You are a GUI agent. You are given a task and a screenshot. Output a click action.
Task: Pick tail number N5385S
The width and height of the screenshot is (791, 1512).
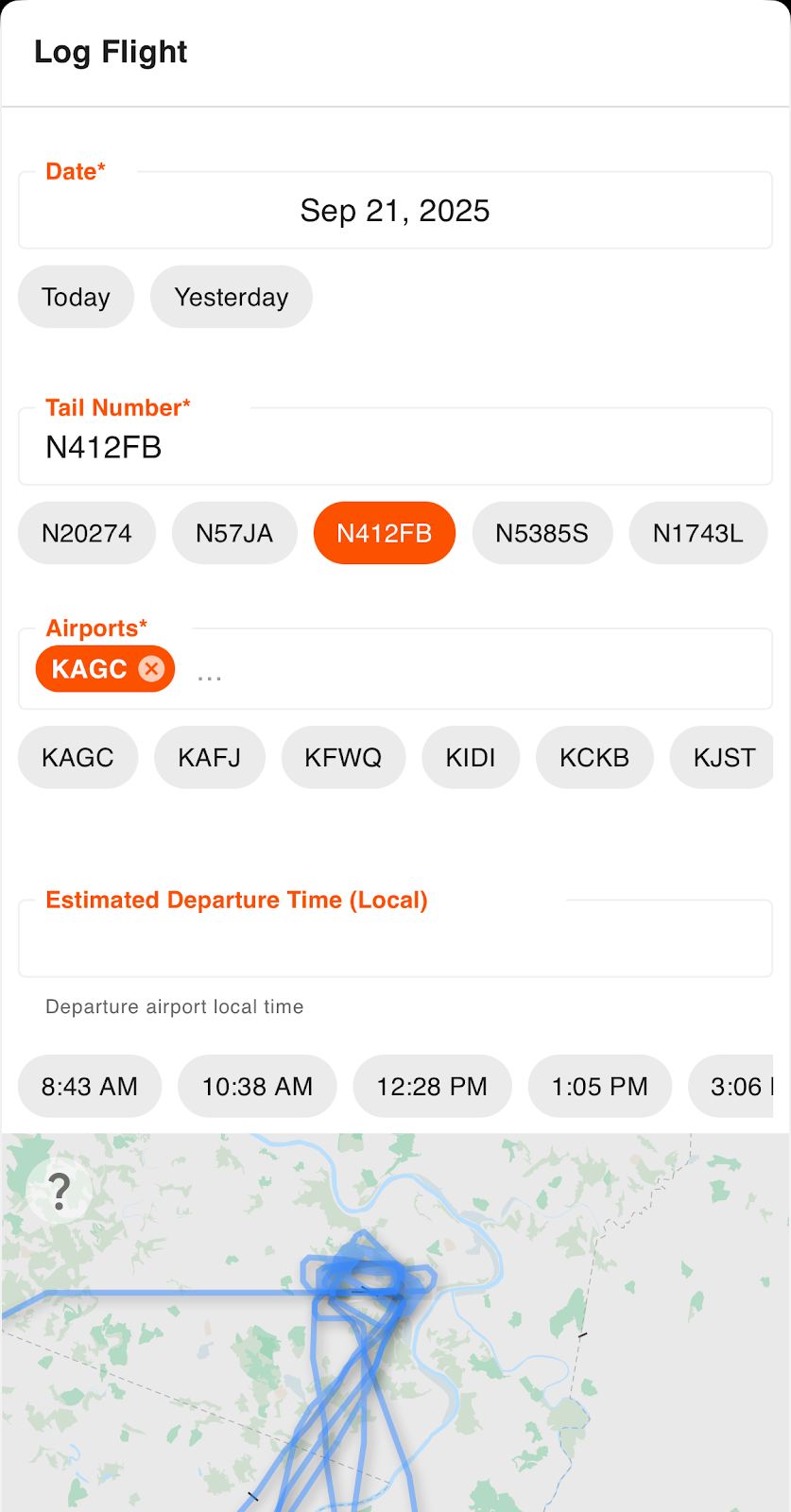click(542, 533)
